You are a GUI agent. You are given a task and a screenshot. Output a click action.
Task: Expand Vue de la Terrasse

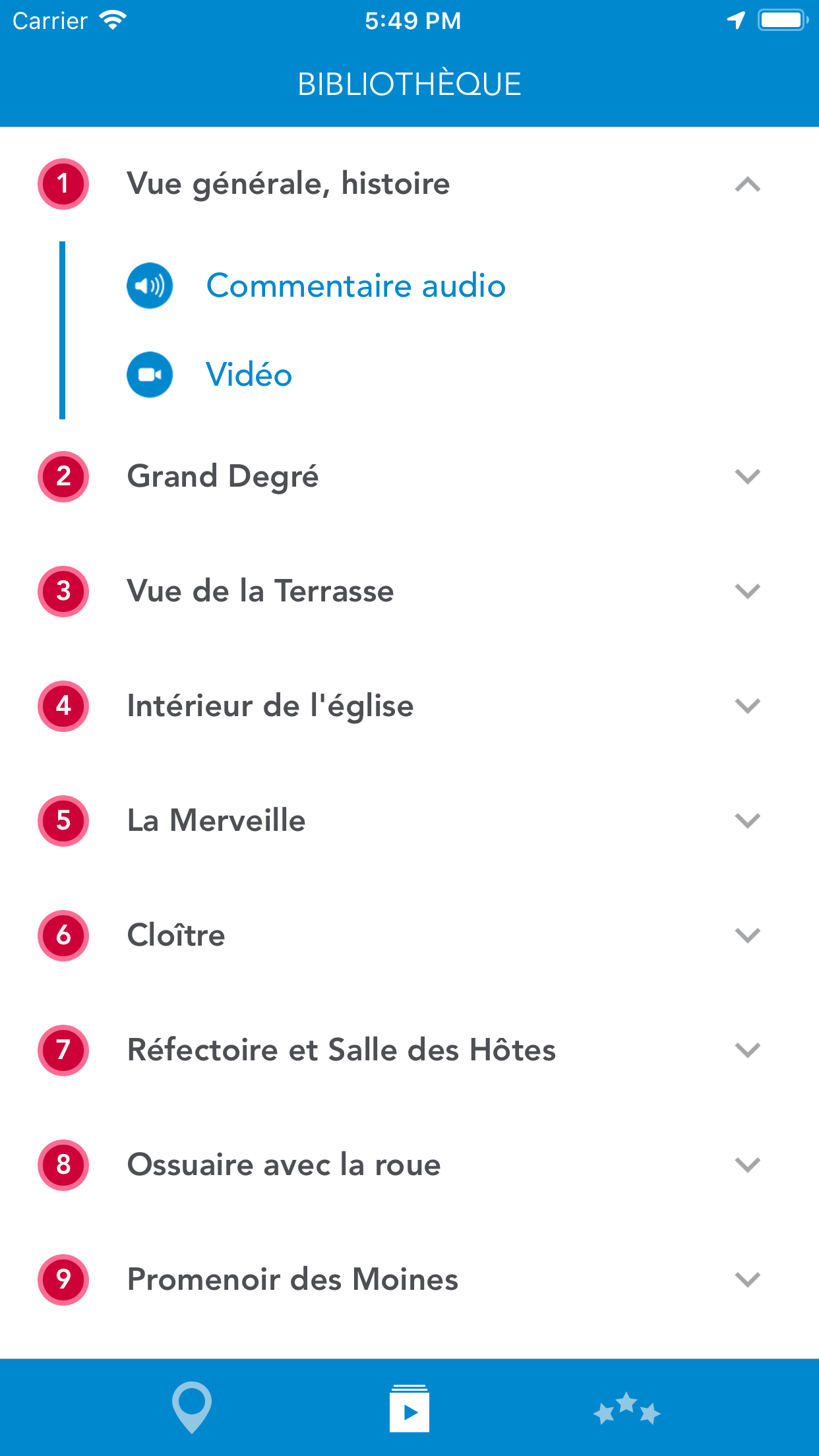pos(747,591)
